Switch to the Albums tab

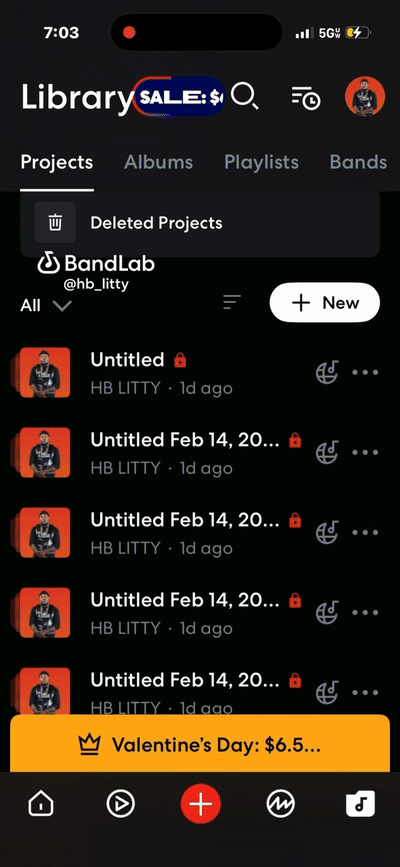click(158, 162)
